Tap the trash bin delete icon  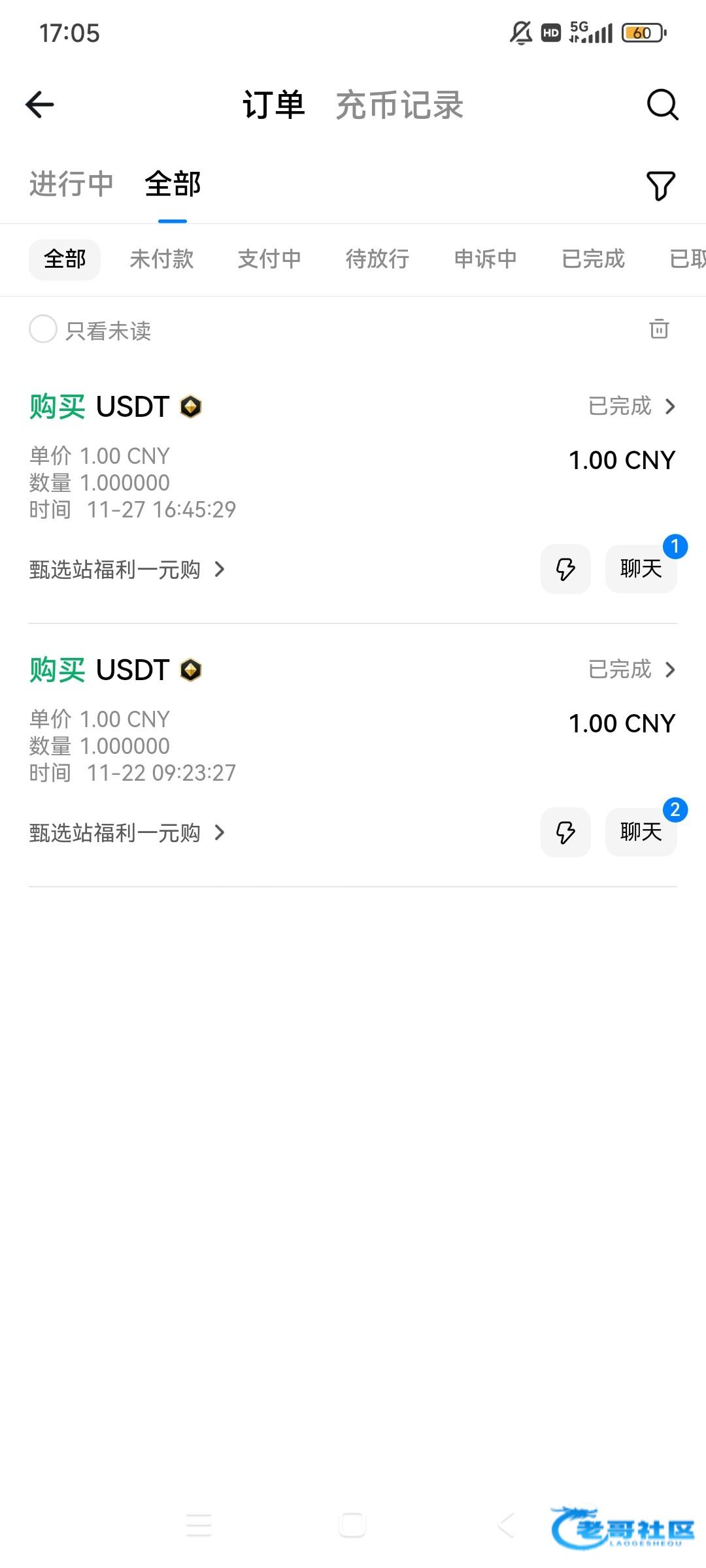point(659,329)
